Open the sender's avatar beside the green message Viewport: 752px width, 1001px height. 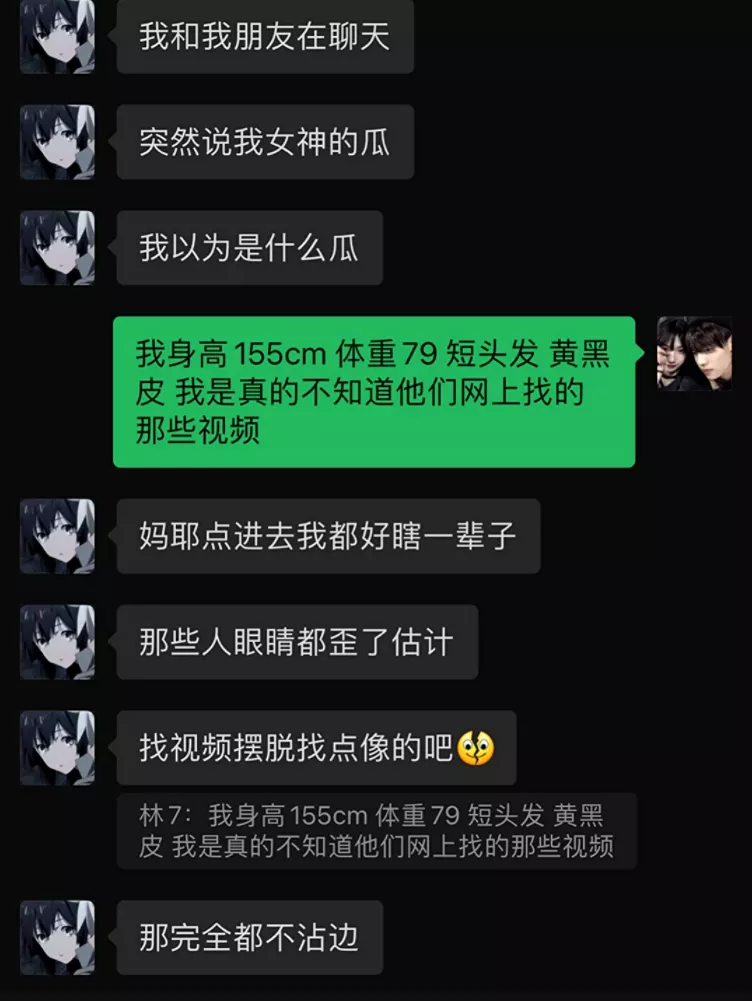click(694, 354)
